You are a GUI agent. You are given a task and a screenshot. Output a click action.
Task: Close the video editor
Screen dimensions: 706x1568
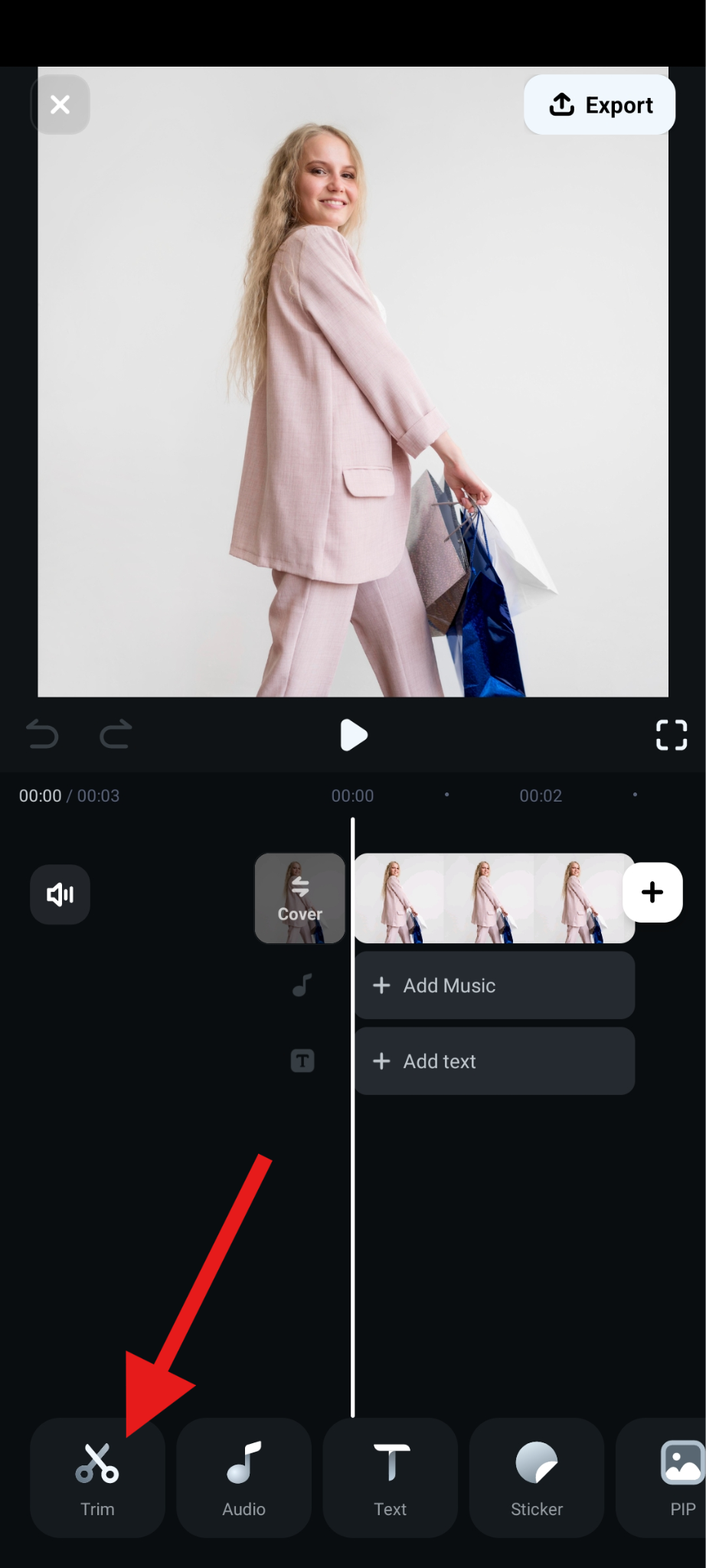pyautogui.click(x=60, y=104)
